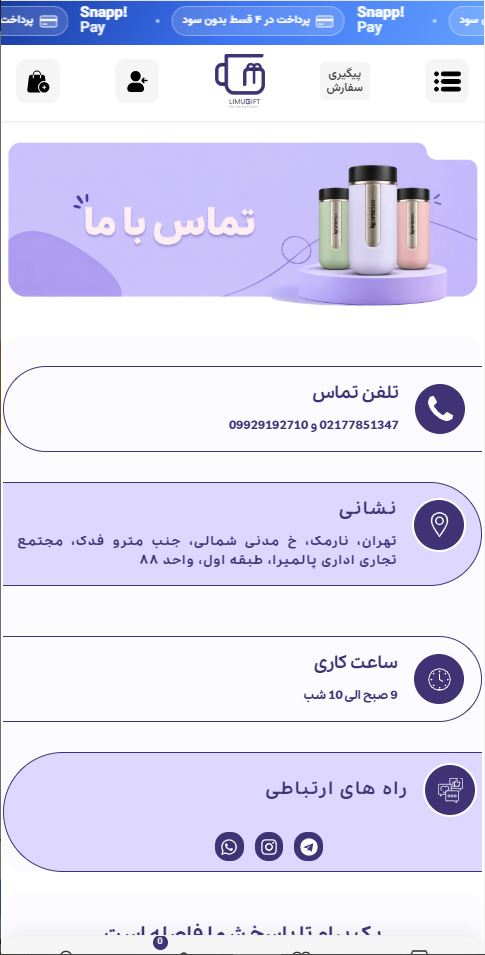Open the Instagram page link
This screenshot has height=955, width=485.
point(269,847)
